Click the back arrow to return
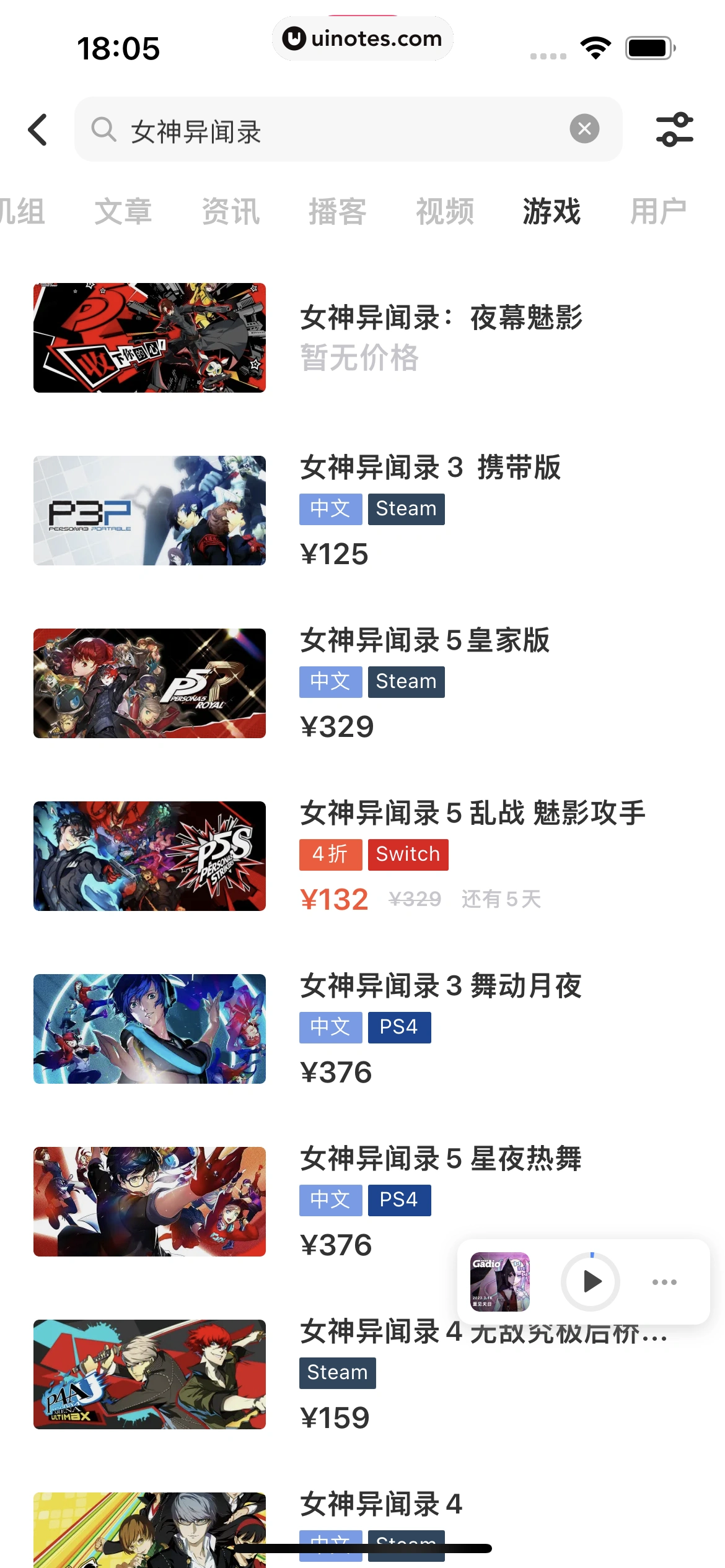This screenshot has width=725, height=1568. [x=37, y=130]
